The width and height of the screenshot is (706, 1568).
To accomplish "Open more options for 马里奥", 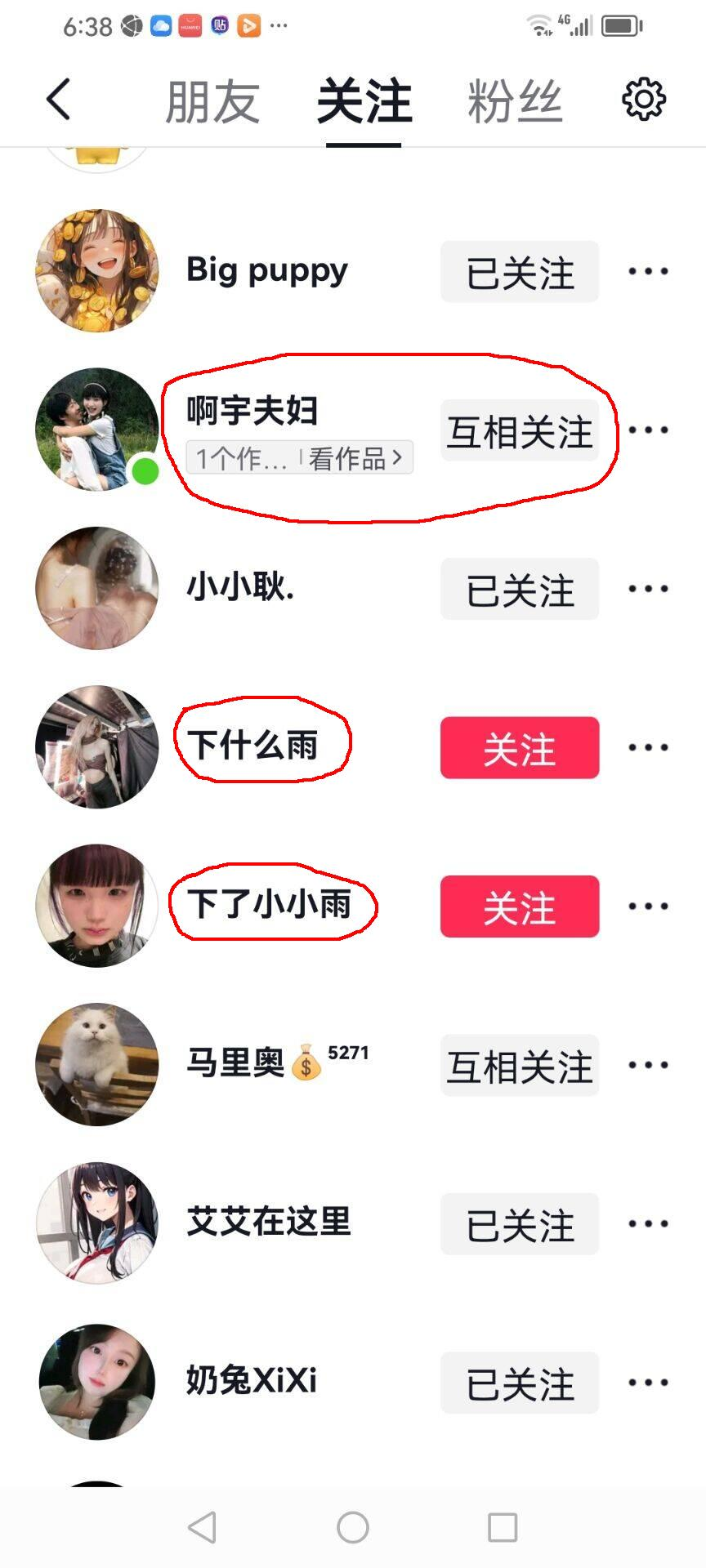I will click(x=648, y=1065).
